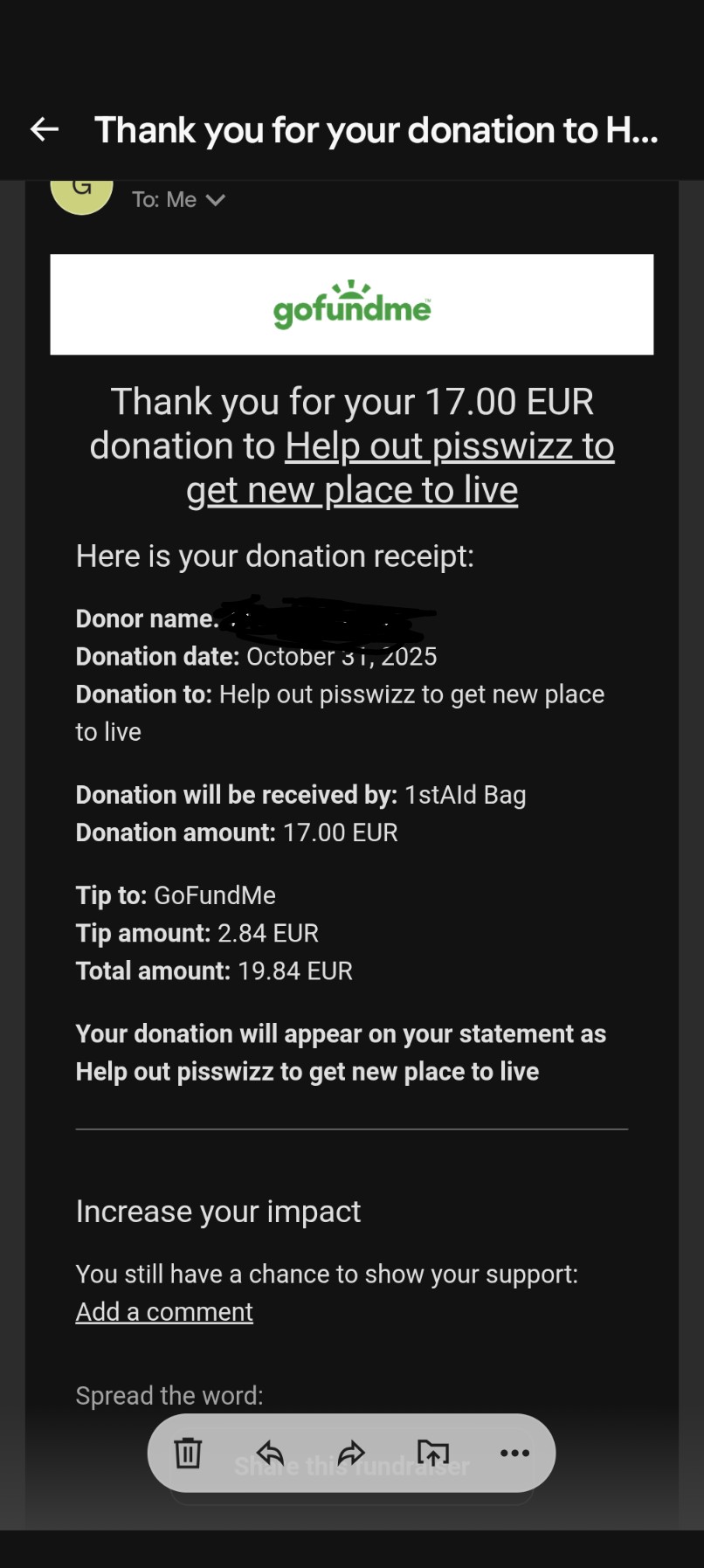Move this email to a folder

click(433, 1453)
